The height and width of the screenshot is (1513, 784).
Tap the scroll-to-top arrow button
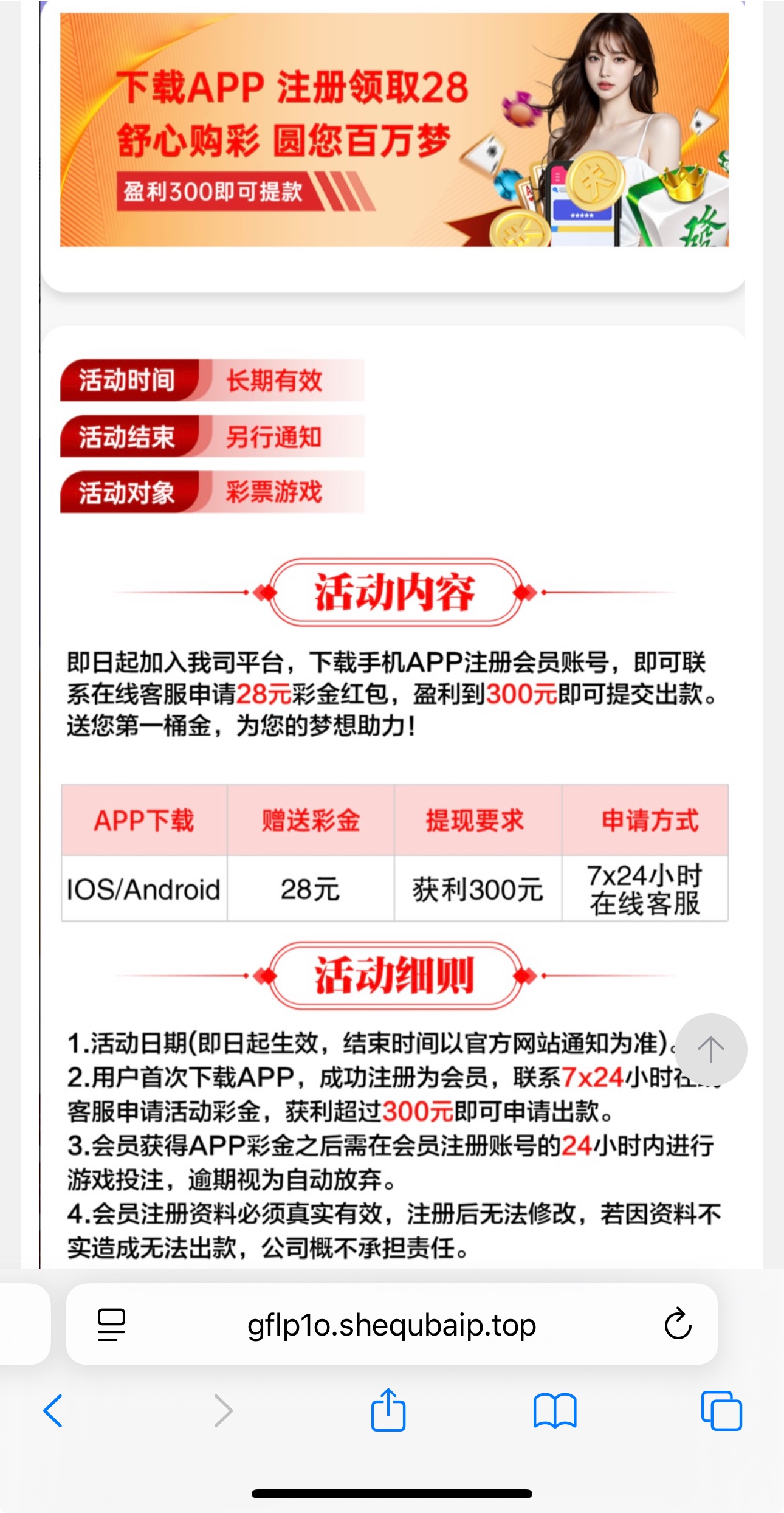point(710,1049)
